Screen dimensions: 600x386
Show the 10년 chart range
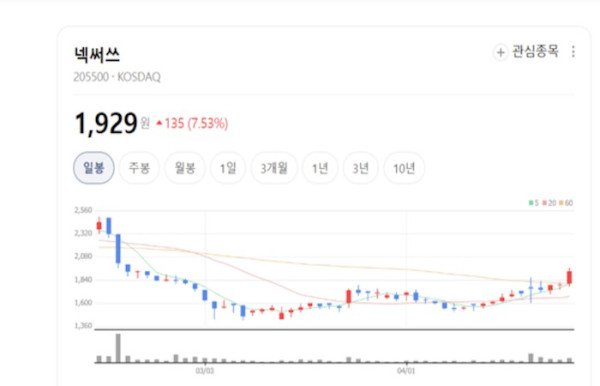pyautogui.click(x=404, y=168)
